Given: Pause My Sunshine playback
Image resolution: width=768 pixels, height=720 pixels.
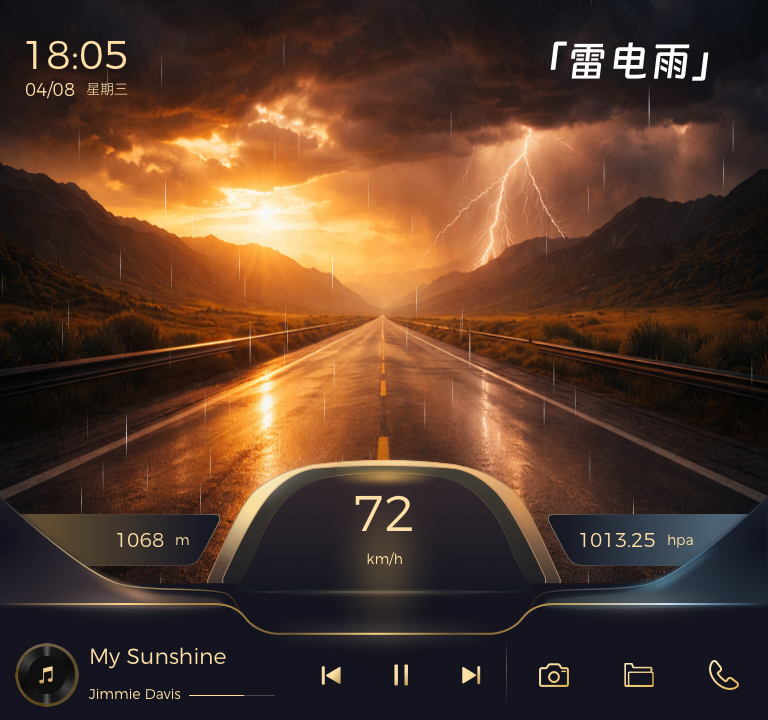Looking at the screenshot, I should click(x=401, y=675).
